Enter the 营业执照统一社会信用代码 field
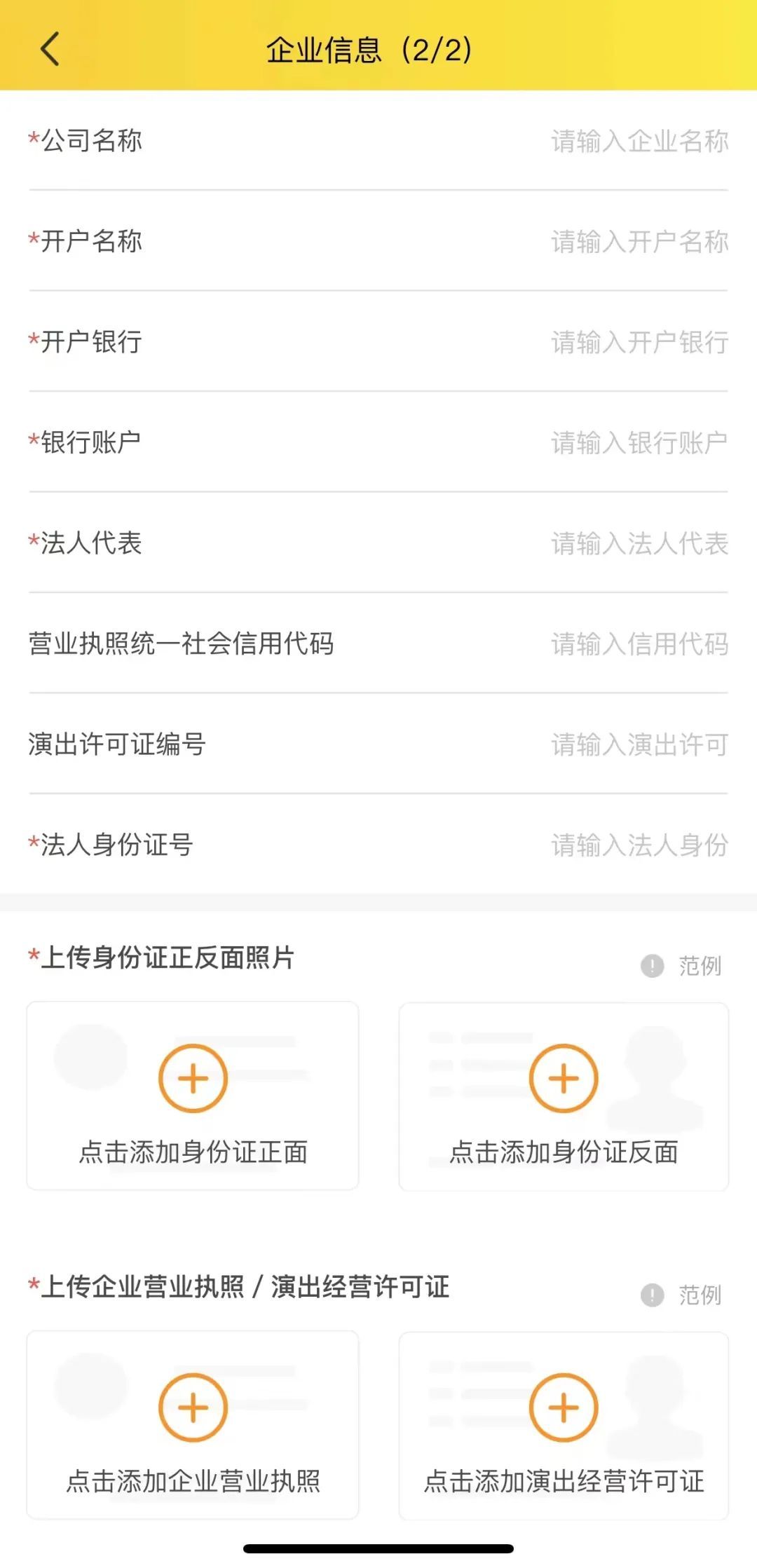 639,644
